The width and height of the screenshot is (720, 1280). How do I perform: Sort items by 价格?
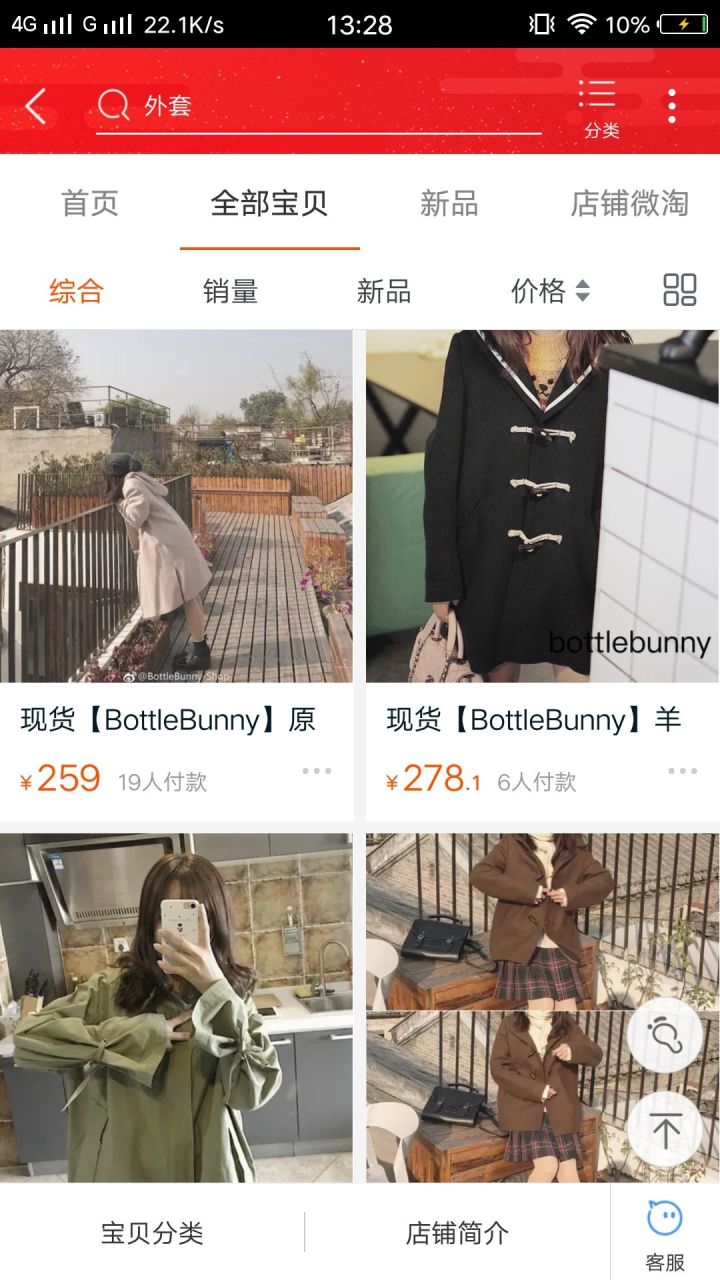pyautogui.click(x=550, y=291)
